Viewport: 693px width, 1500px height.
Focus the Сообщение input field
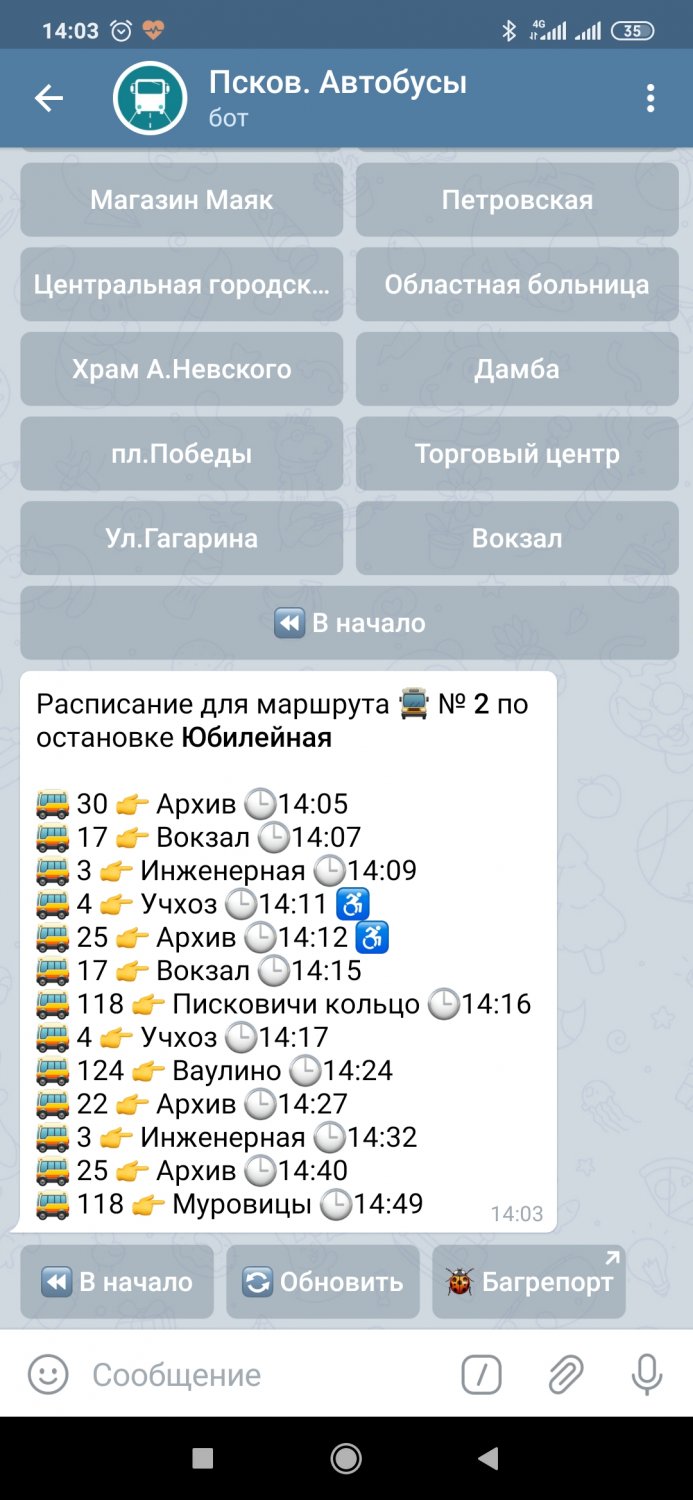pyautogui.click(x=265, y=1375)
